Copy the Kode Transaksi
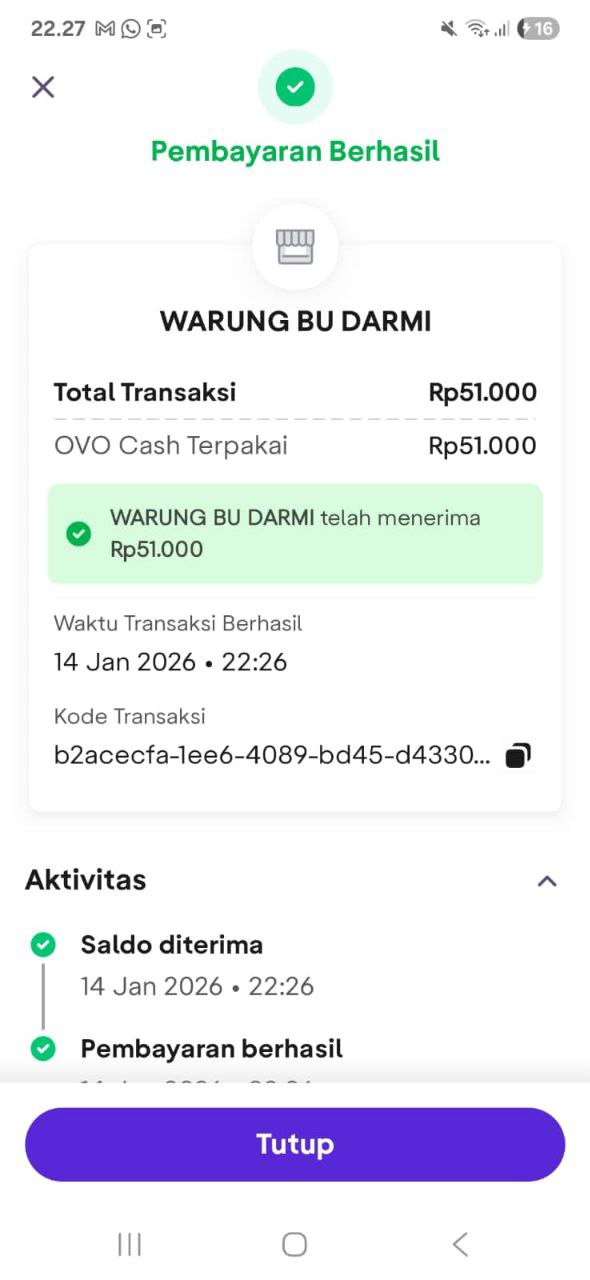 coord(517,755)
